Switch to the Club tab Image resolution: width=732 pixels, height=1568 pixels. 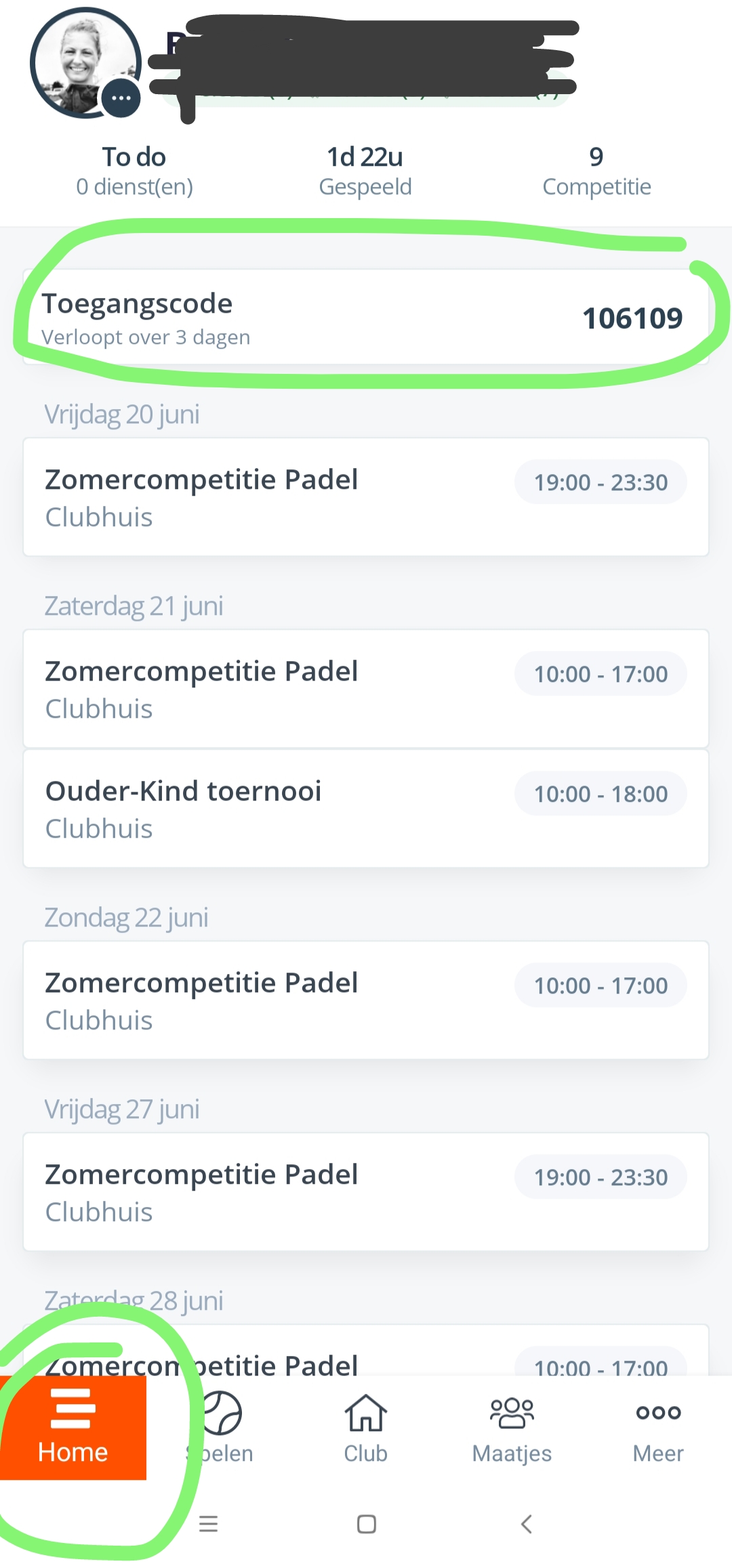point(366,1427)
